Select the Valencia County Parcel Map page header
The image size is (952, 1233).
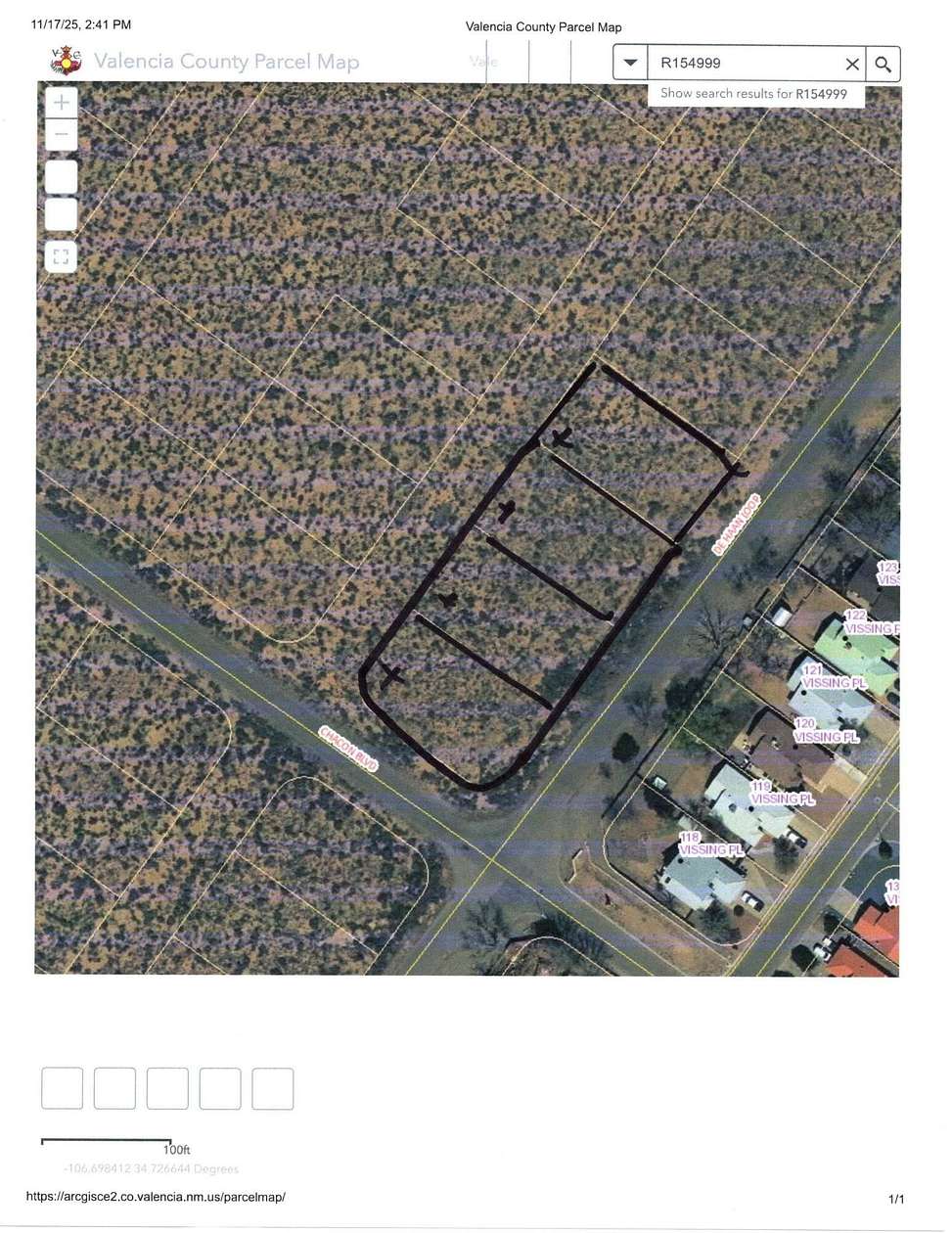tap(544, 26)
